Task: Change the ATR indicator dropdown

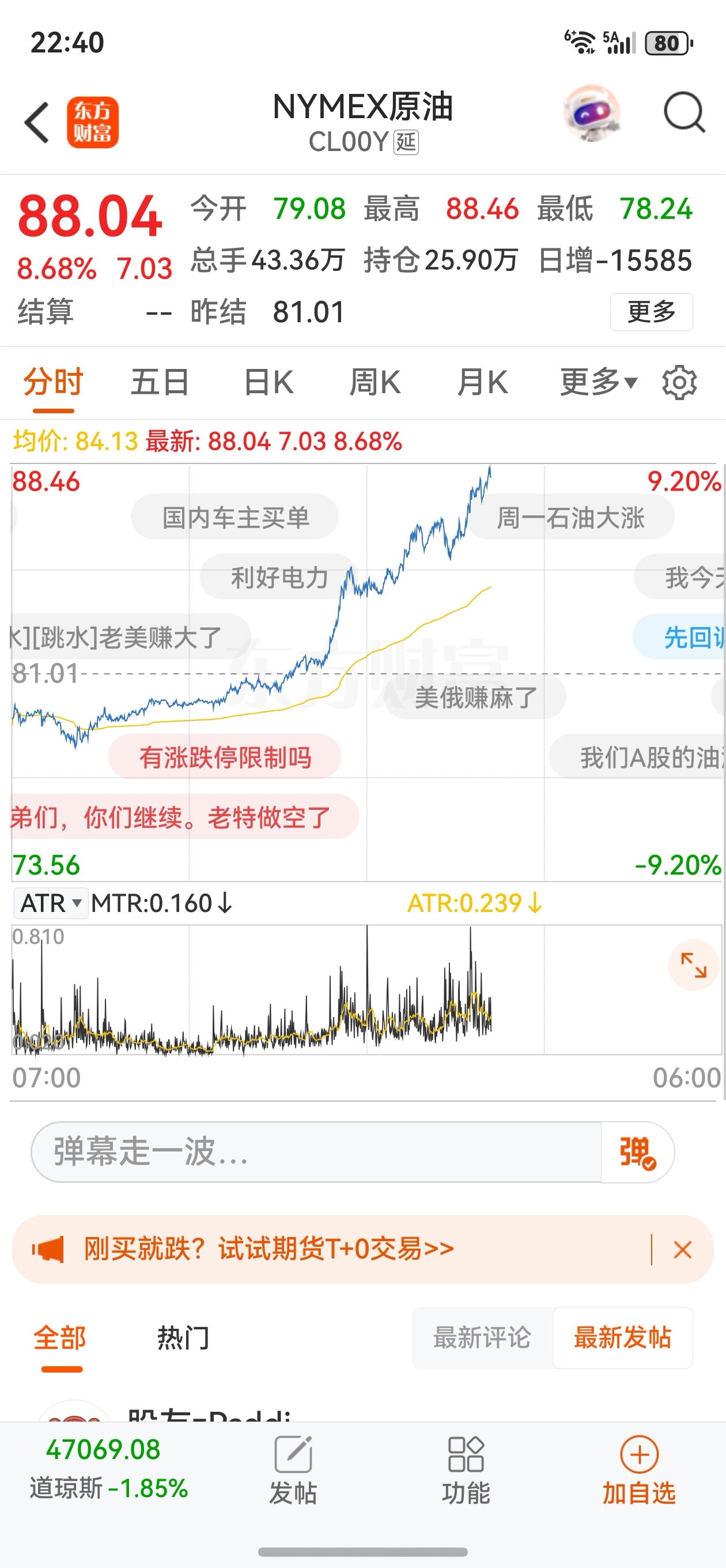Action: coord(51,903)
